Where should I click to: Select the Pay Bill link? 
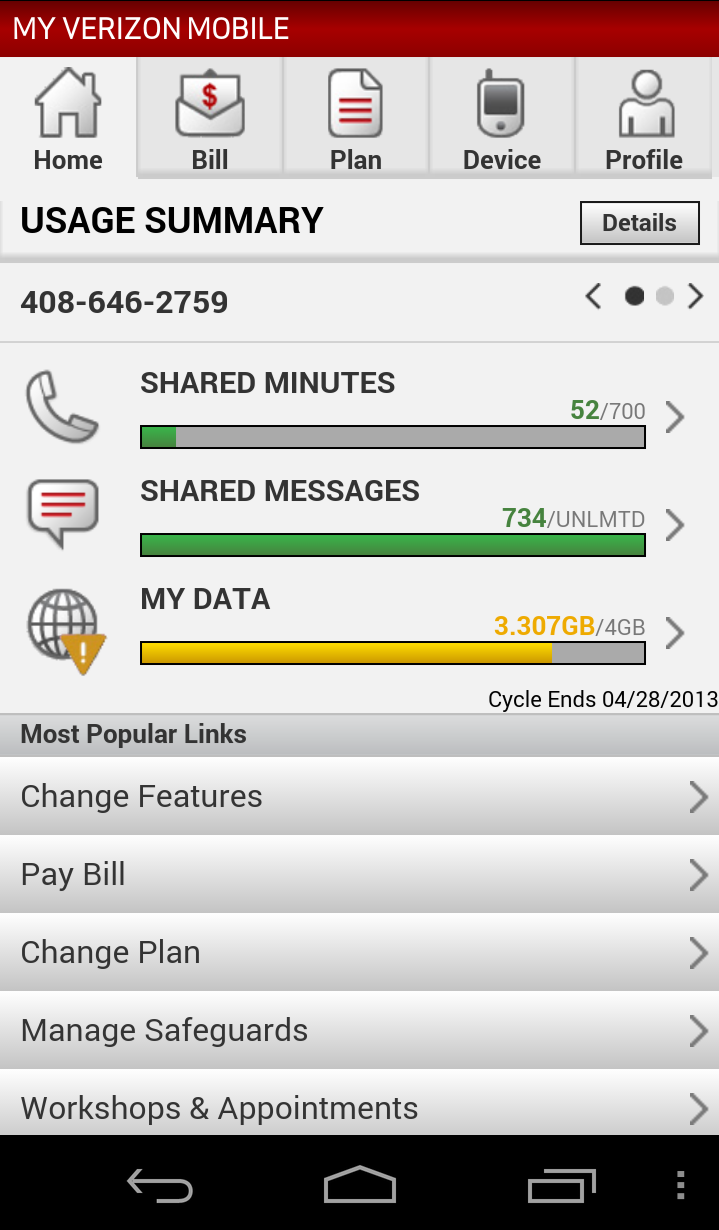(359, 874)
